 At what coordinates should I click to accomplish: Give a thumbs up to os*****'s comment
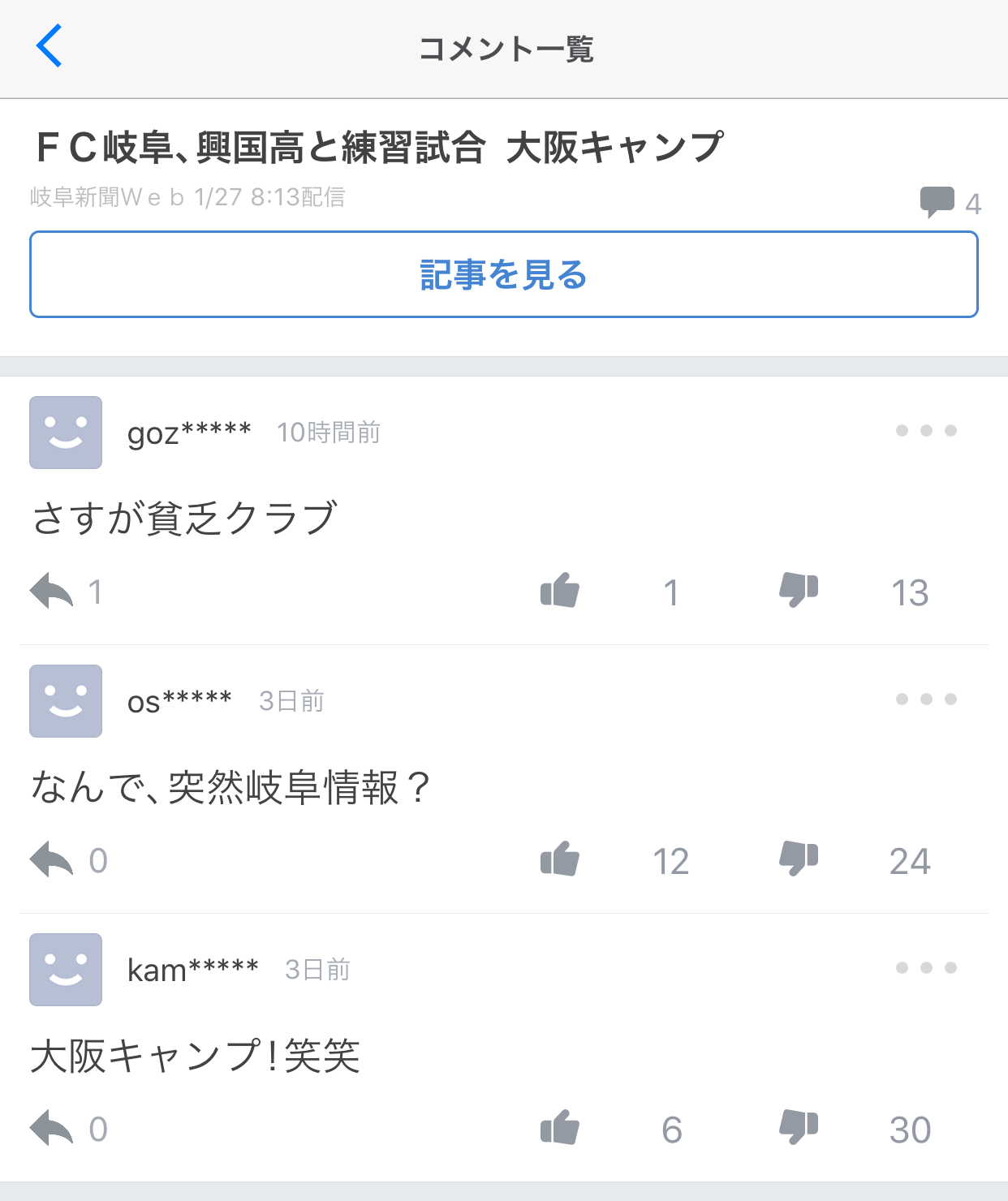point(560,859)
